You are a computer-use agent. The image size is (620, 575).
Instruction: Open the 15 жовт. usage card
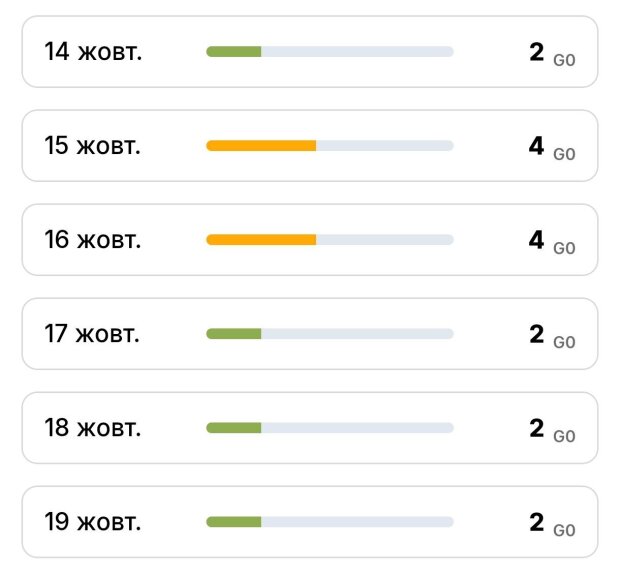coord(310,146)
